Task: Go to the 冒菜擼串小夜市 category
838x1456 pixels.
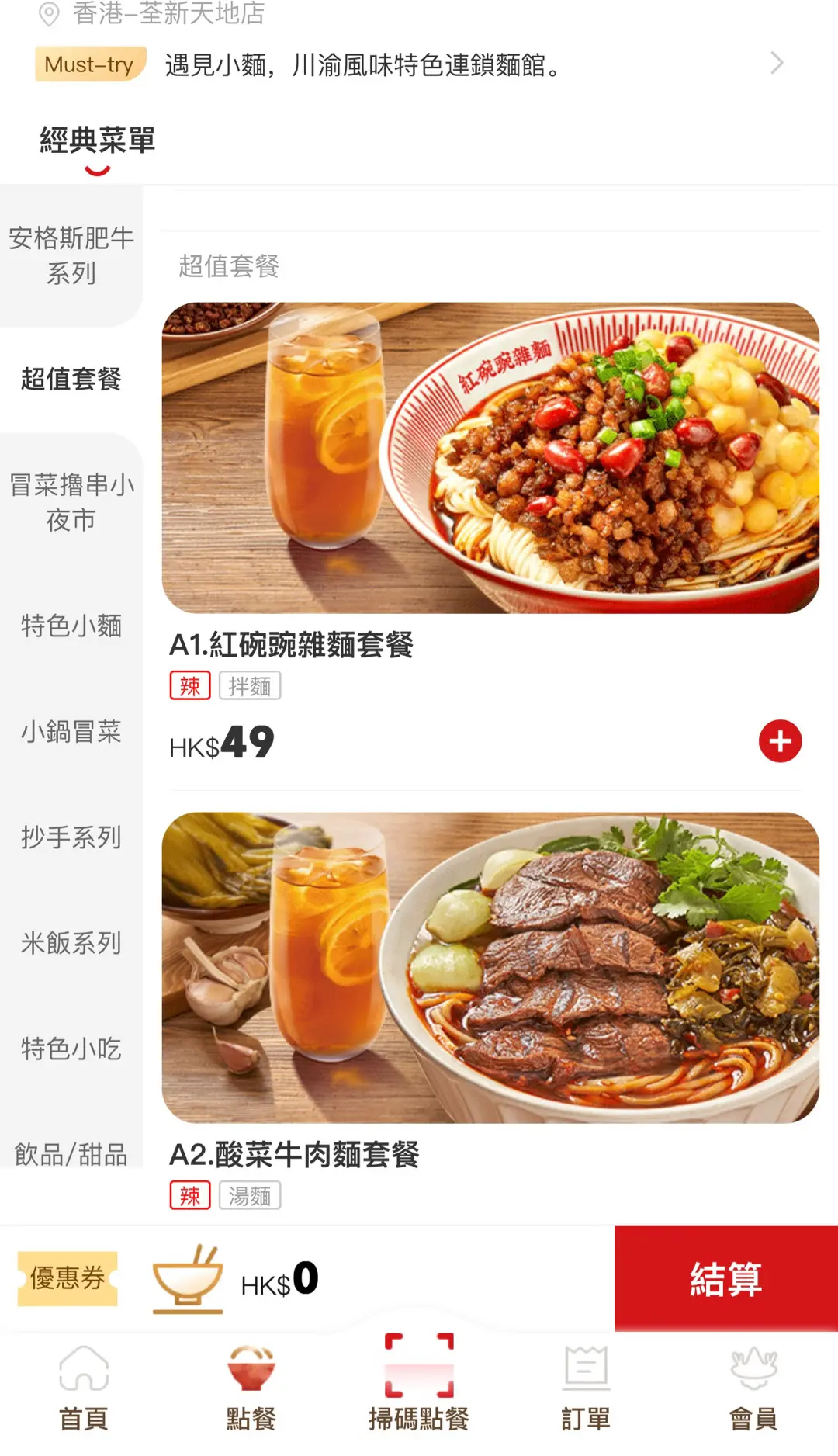Action: click(71, 502)
